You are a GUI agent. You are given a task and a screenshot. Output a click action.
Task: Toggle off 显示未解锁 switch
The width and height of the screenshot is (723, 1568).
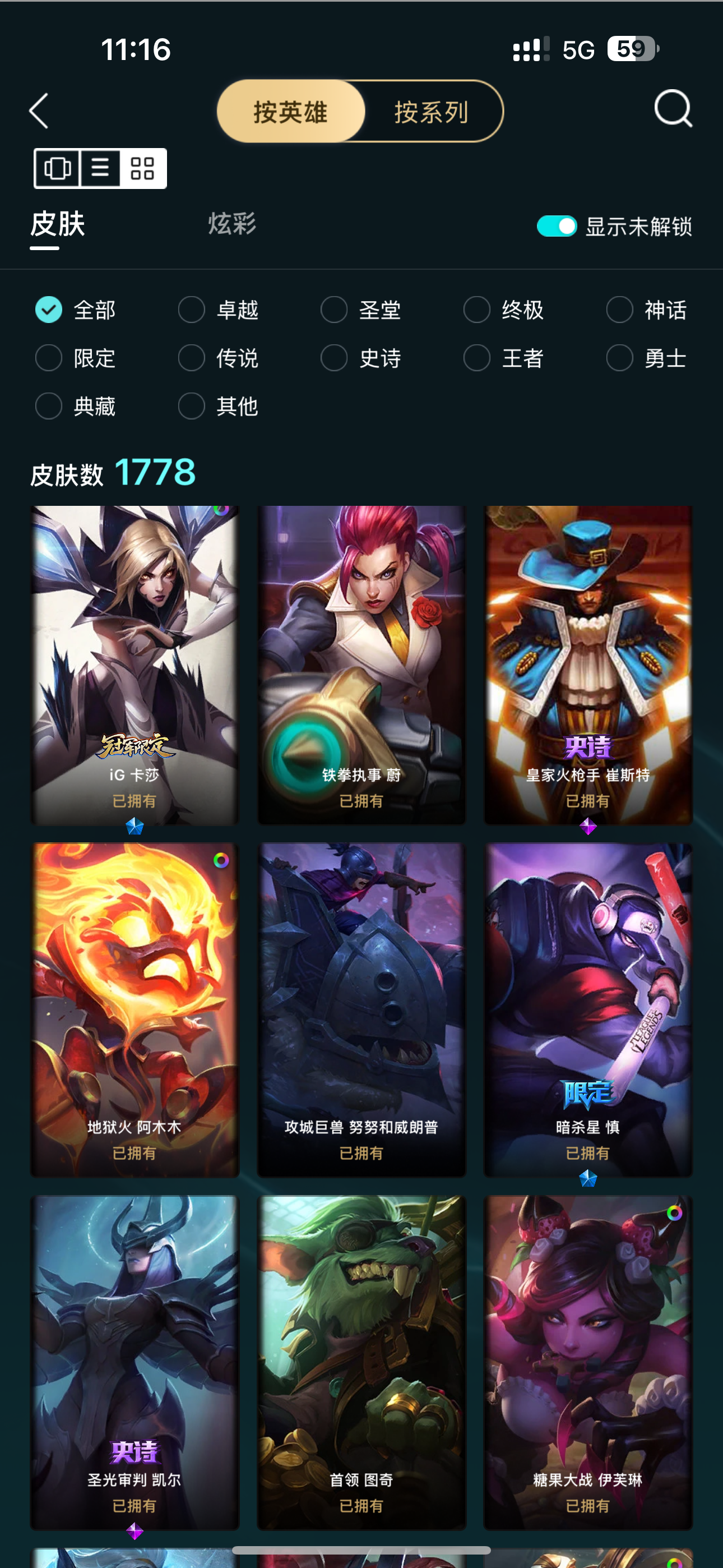tap(556, 227)
